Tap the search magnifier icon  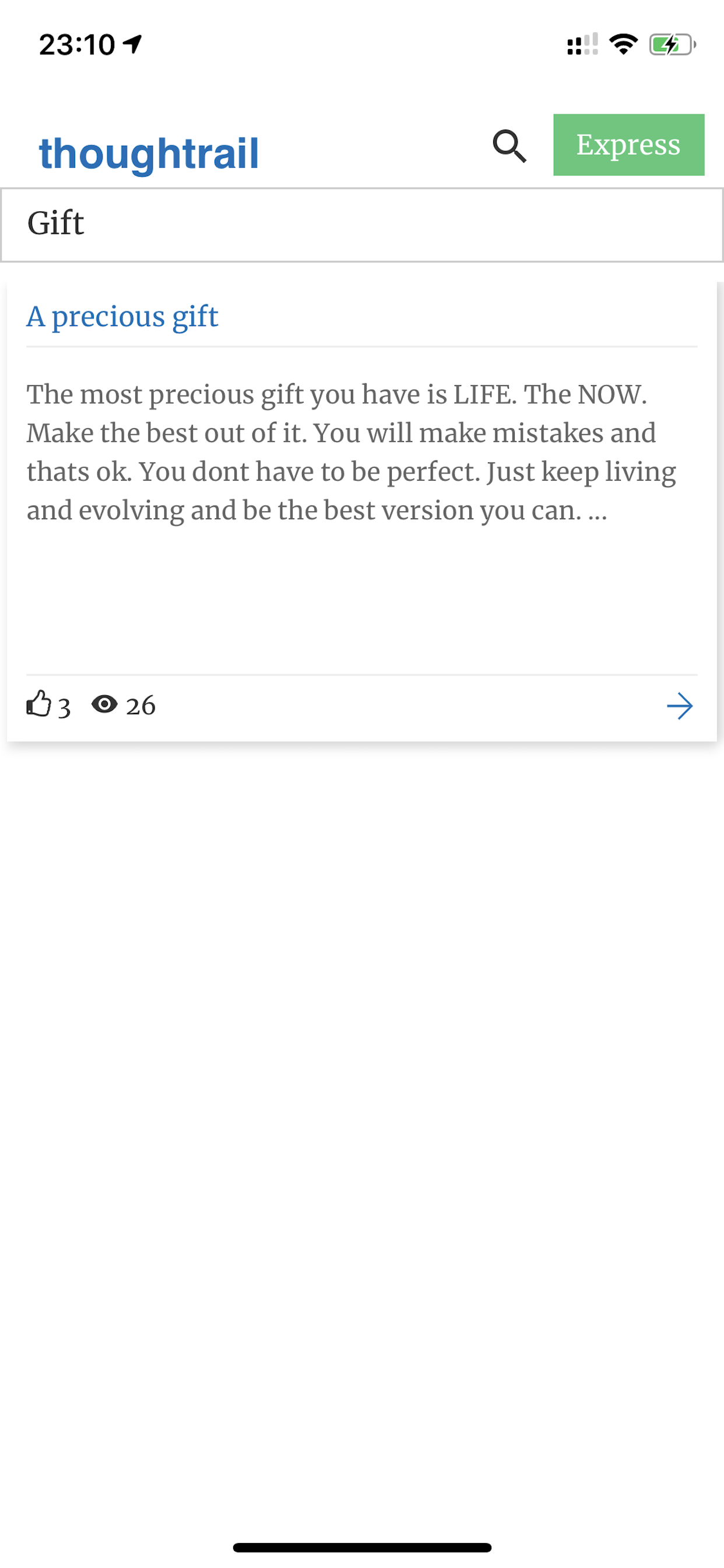(x=509, y=146)
